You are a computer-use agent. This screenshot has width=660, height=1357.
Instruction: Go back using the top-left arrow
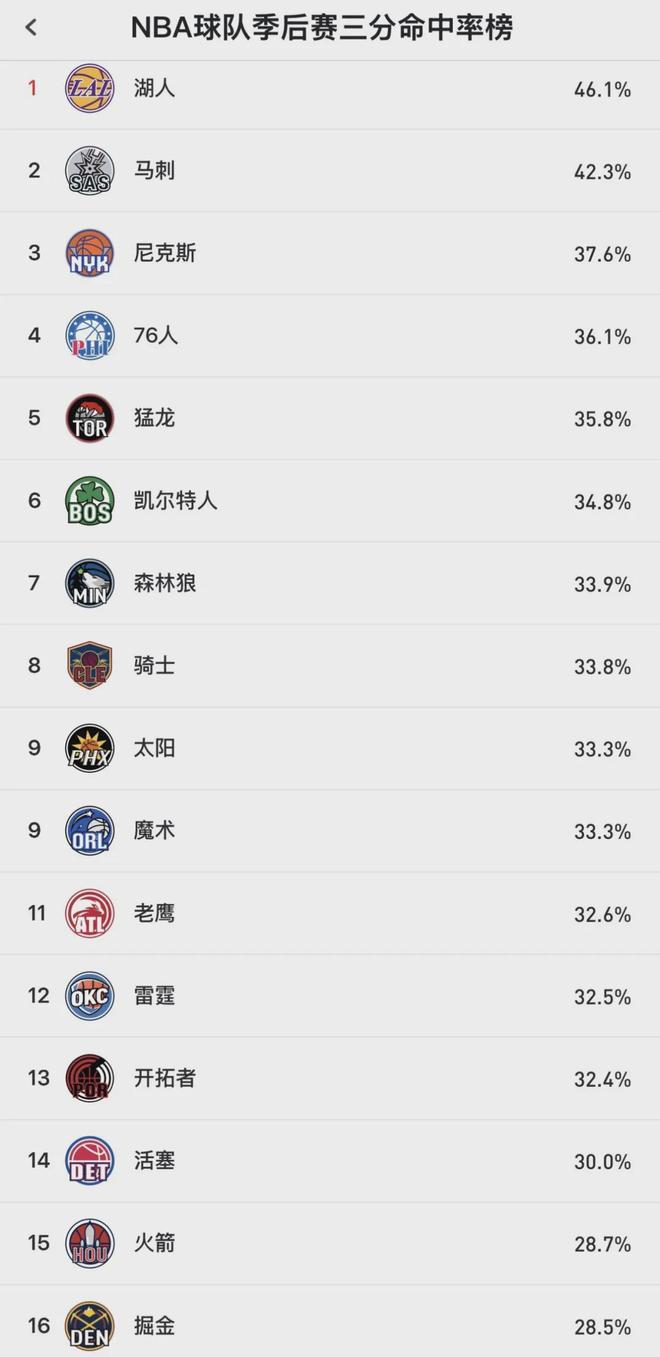pyautogui.click(x=31, y=28)
